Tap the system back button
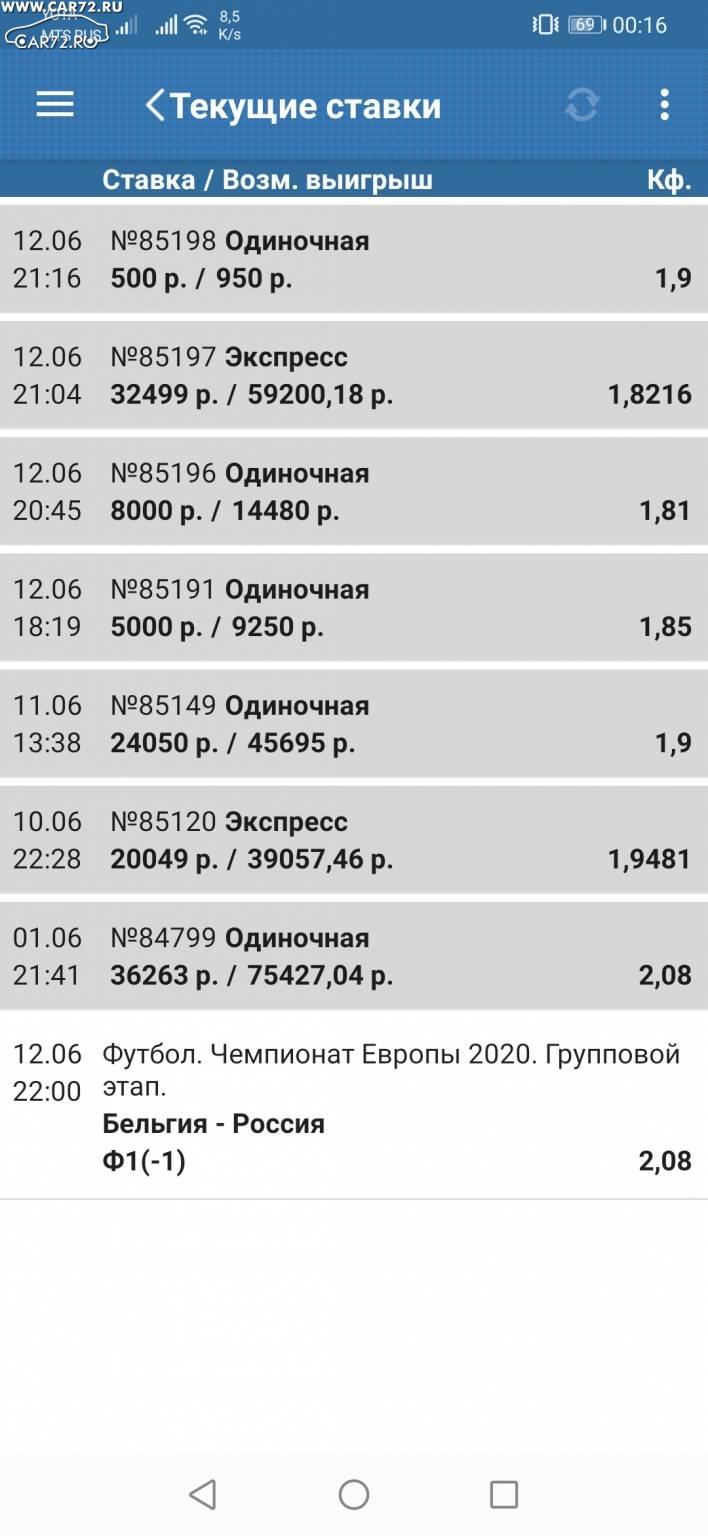 point(202,1495)
